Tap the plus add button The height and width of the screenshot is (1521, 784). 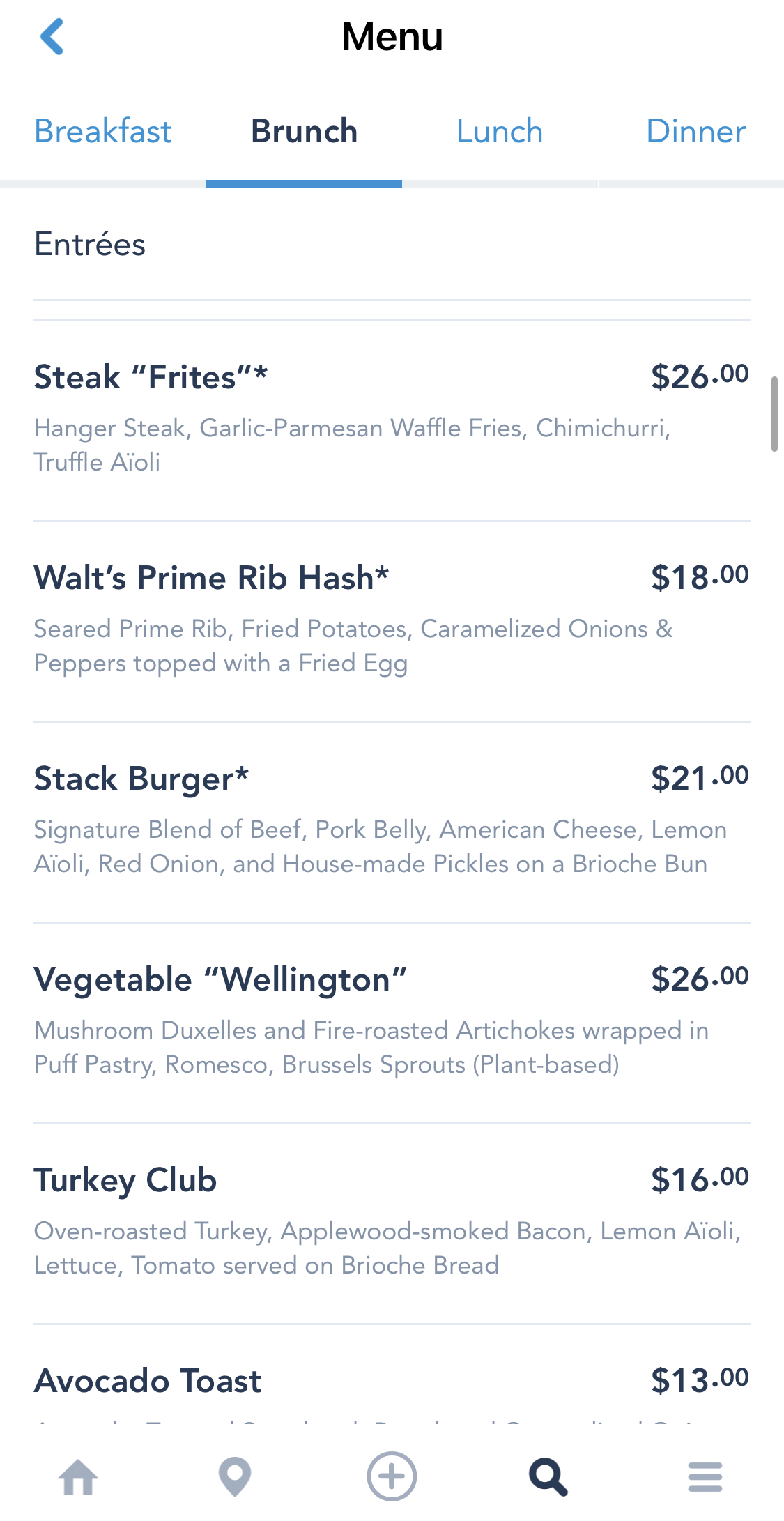(x=392, y=1476)
